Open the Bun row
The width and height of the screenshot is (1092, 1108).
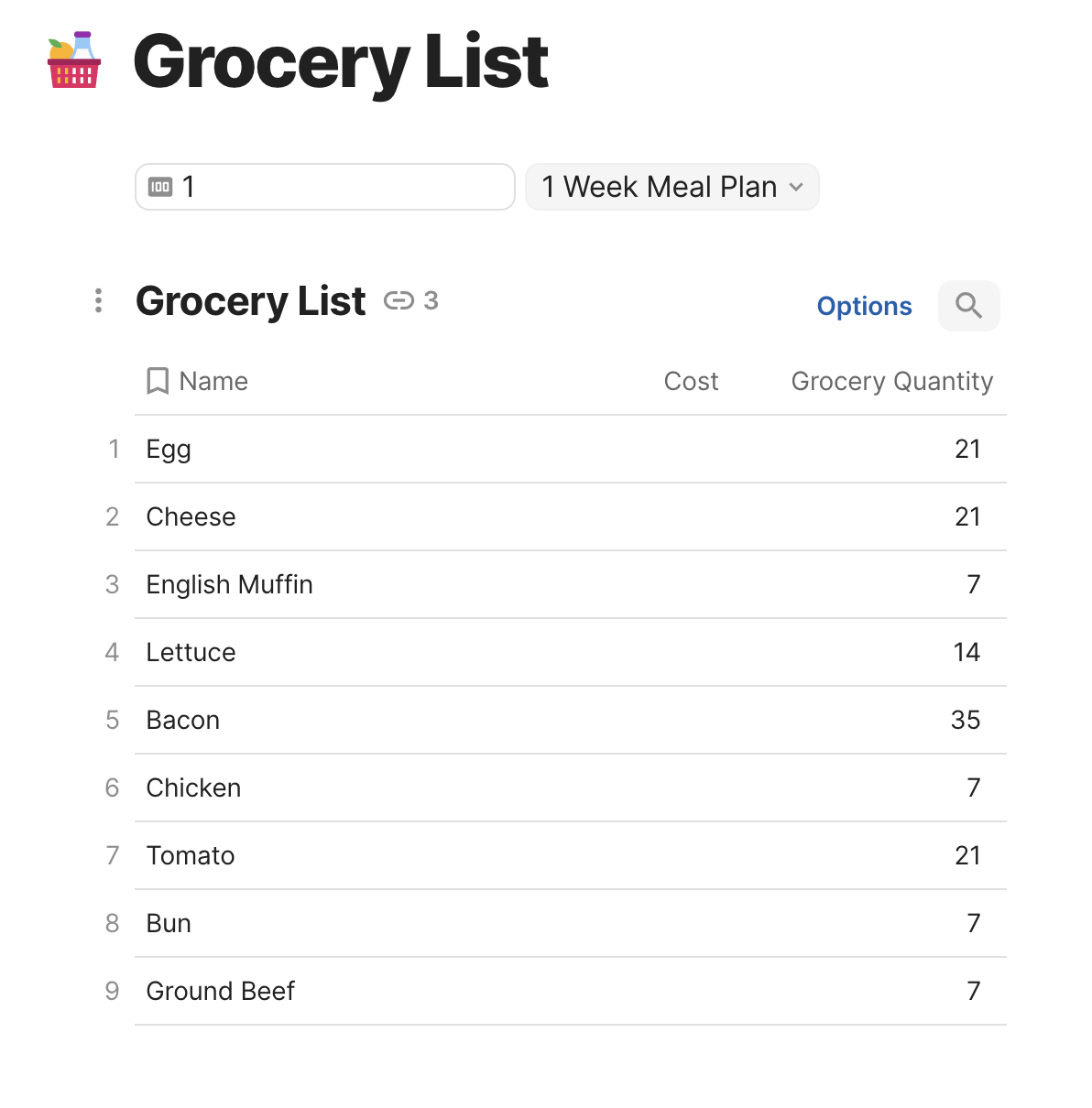169,924
